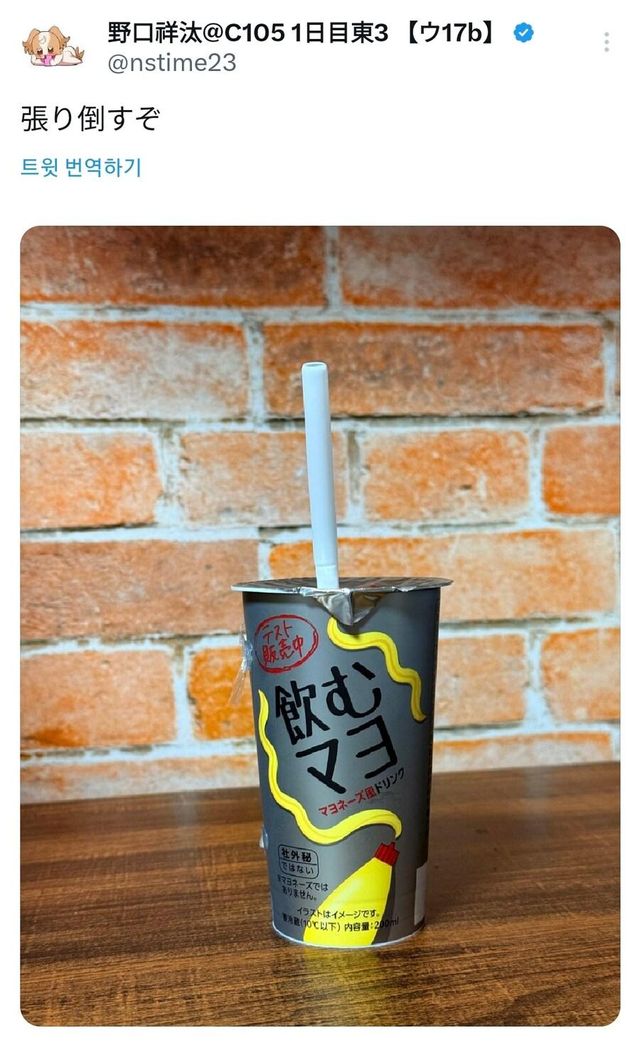View the attached drink photo full screen
Image resolution: width=640 pixels, height=1043 pixels.
320,625
